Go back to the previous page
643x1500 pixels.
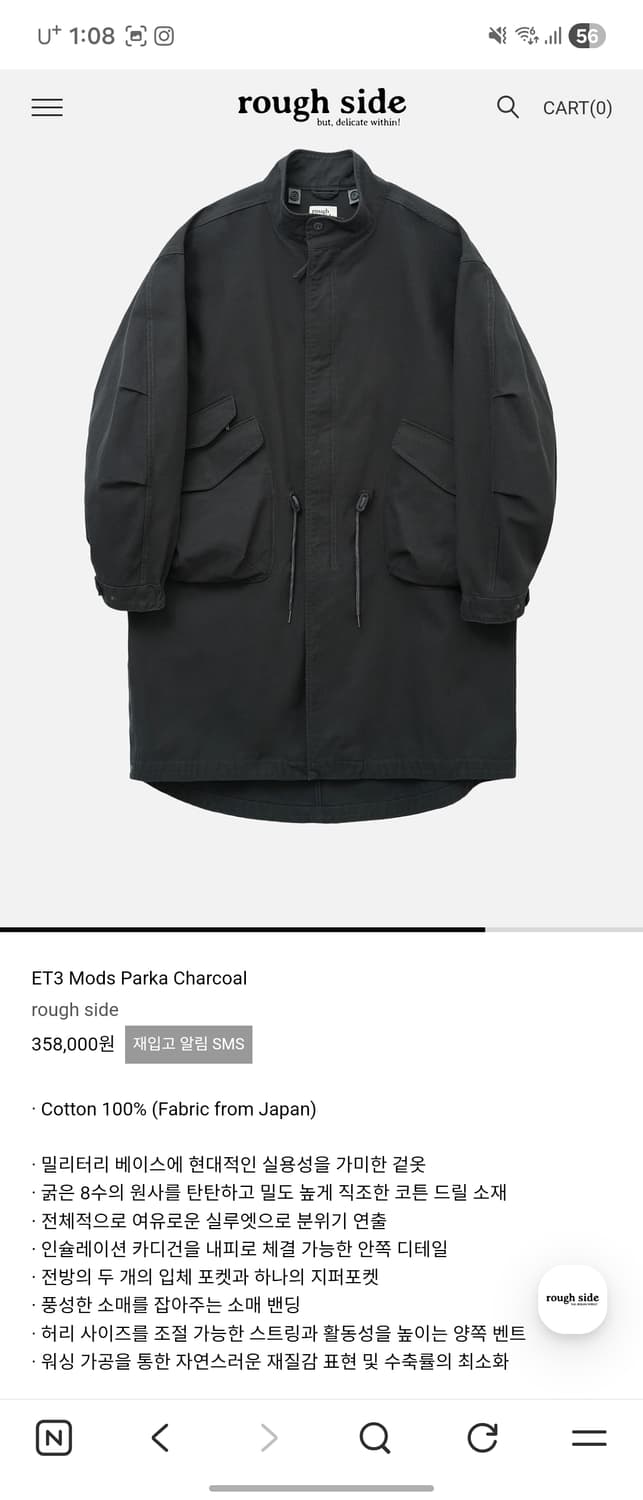(160, 1438)
